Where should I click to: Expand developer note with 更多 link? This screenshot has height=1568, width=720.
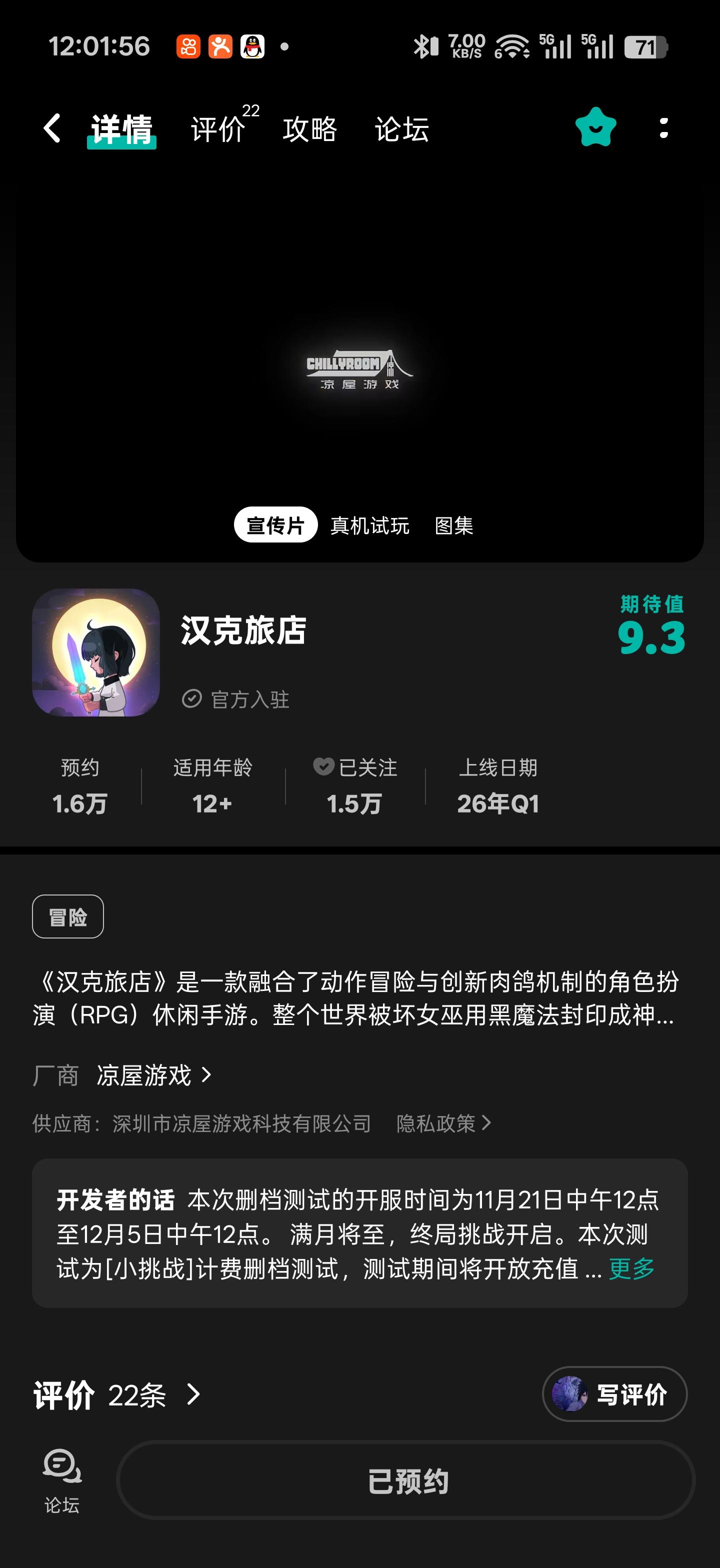point(629,1268)
